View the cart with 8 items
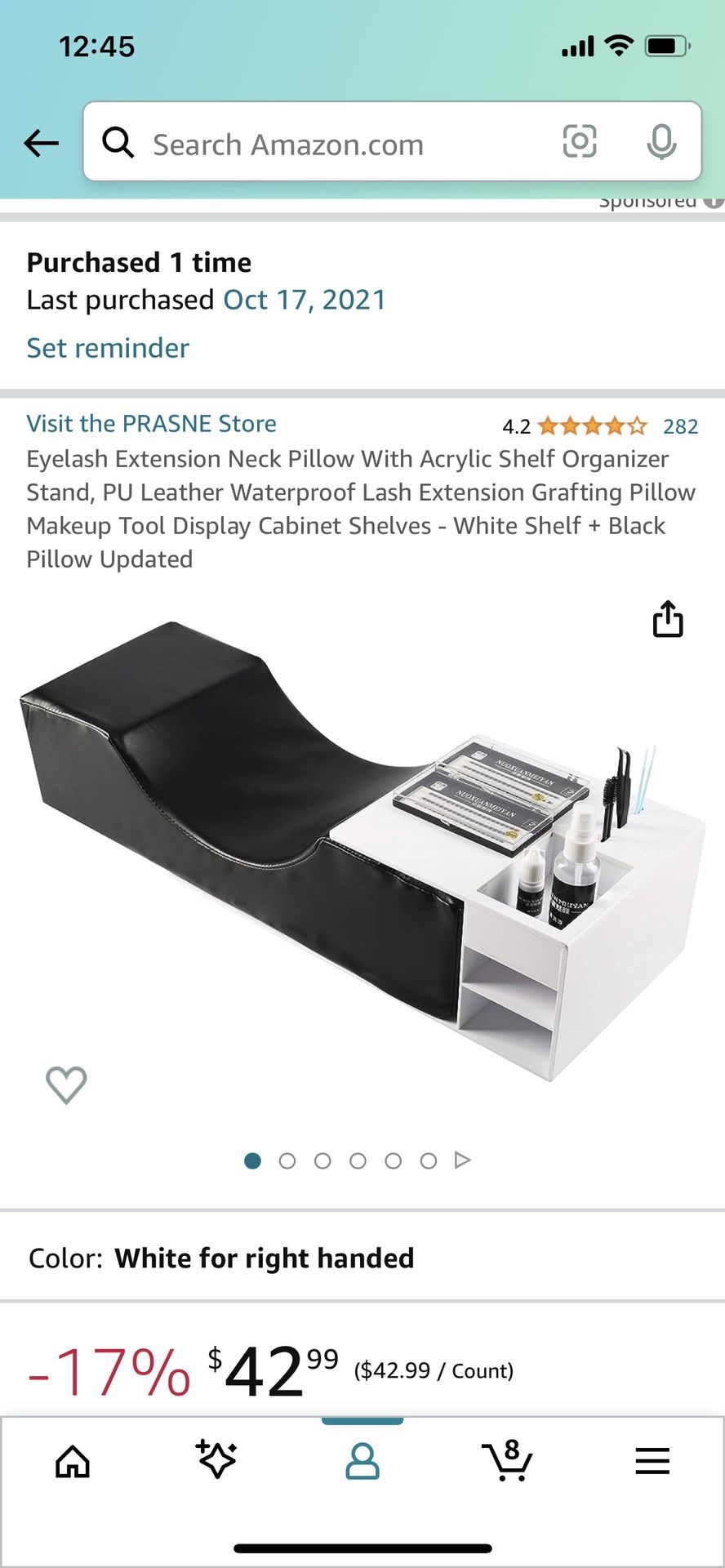 coord(507,1461)
